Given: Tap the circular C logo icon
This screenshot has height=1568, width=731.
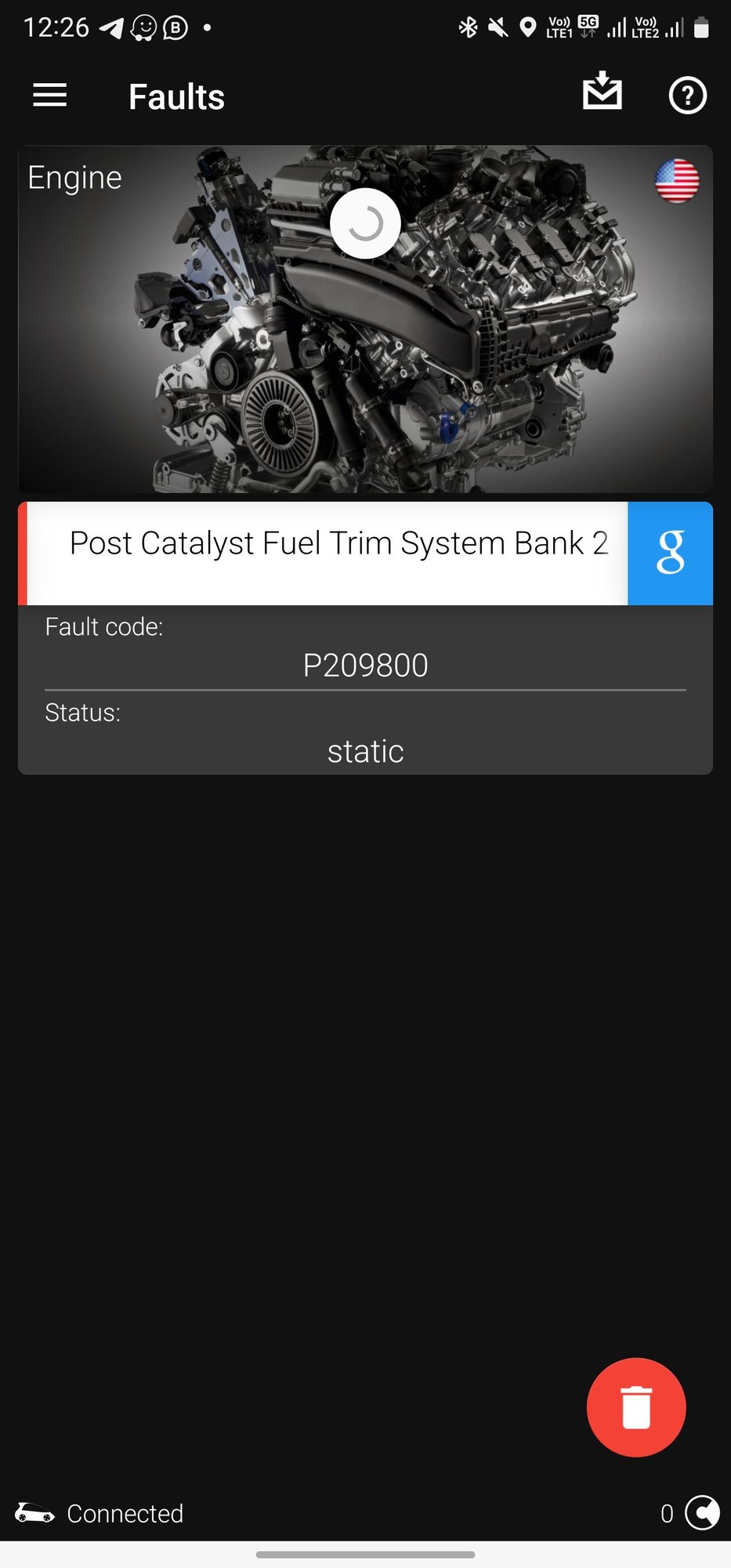Looking at the screenshot, I should point(703,1513).
